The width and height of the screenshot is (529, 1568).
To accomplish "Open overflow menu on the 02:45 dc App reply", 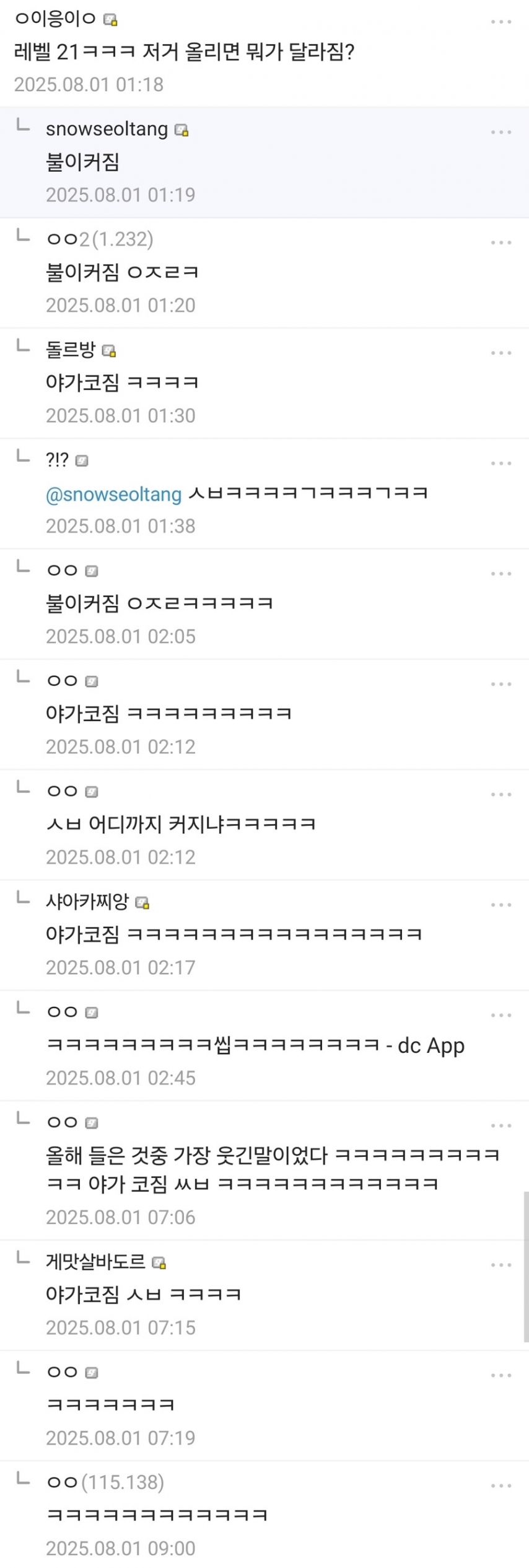I will click(501, 1015).
